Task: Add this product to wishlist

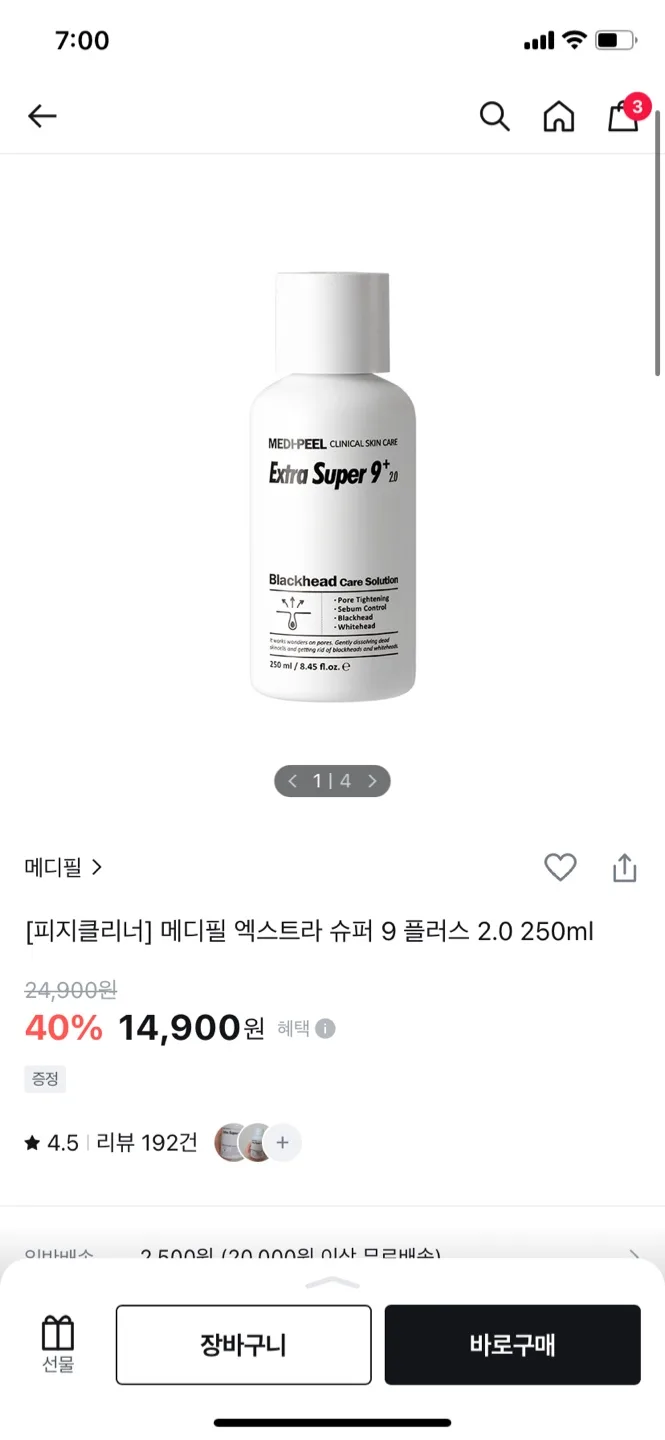Action: [x=560, y=867]
